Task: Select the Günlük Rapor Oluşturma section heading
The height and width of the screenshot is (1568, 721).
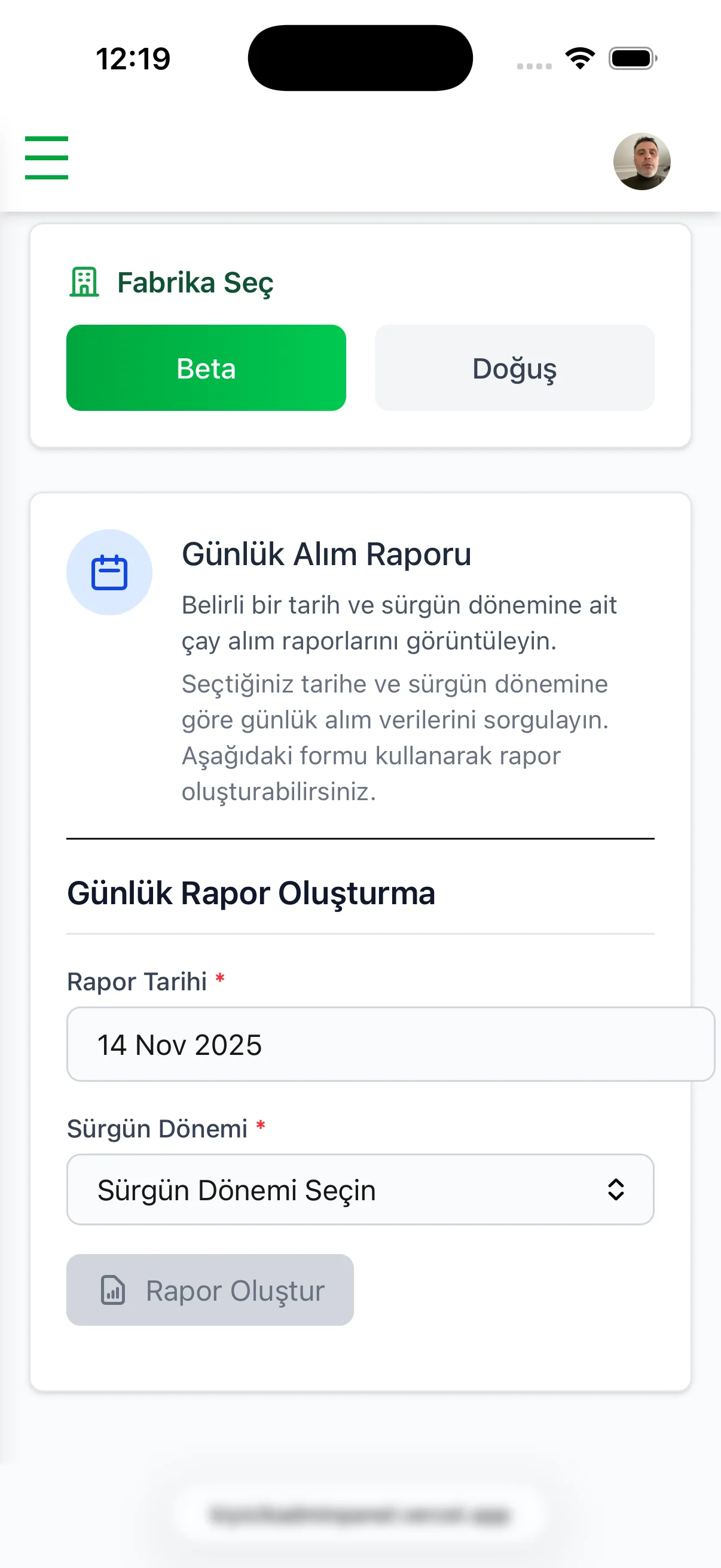Action: 250,893
